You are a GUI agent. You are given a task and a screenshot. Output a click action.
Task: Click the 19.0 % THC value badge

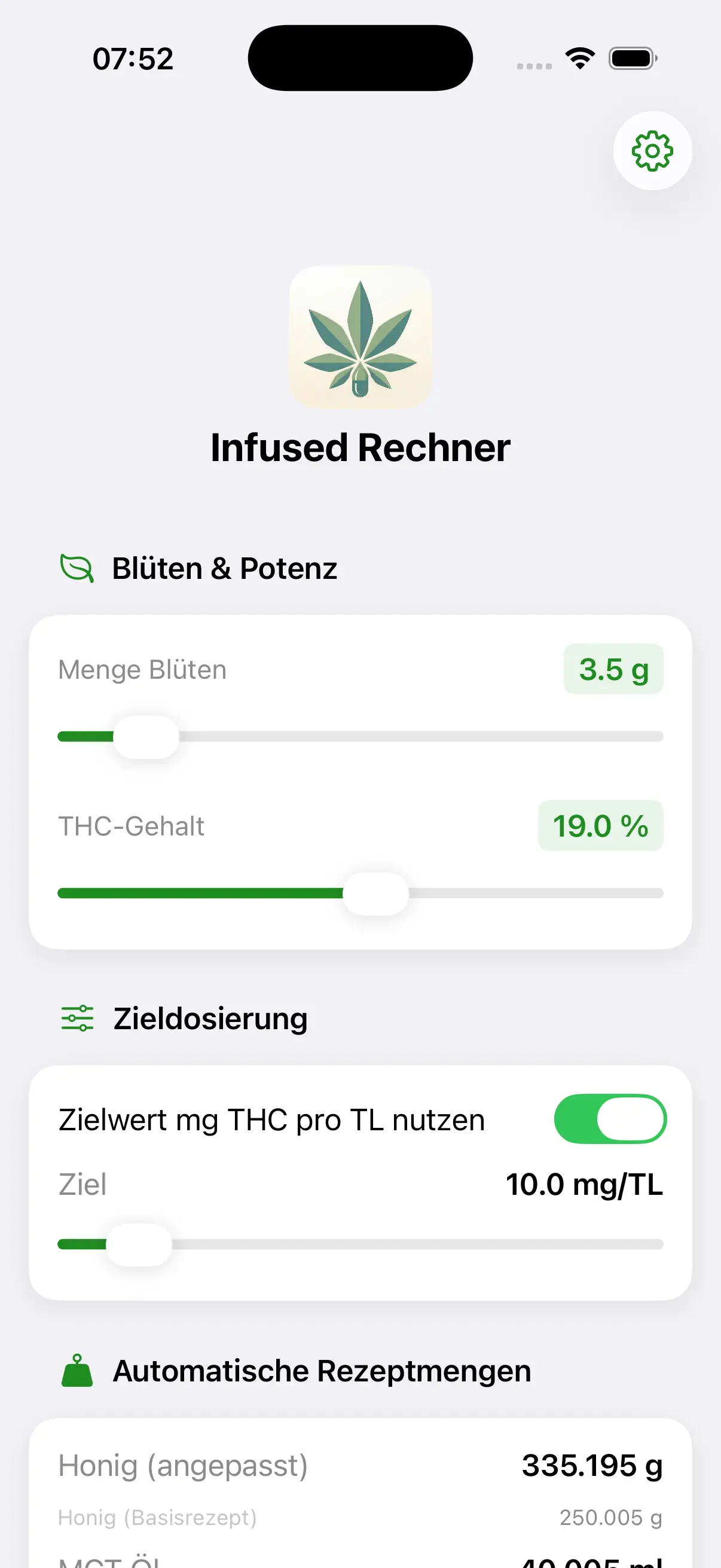coord(599,826)
